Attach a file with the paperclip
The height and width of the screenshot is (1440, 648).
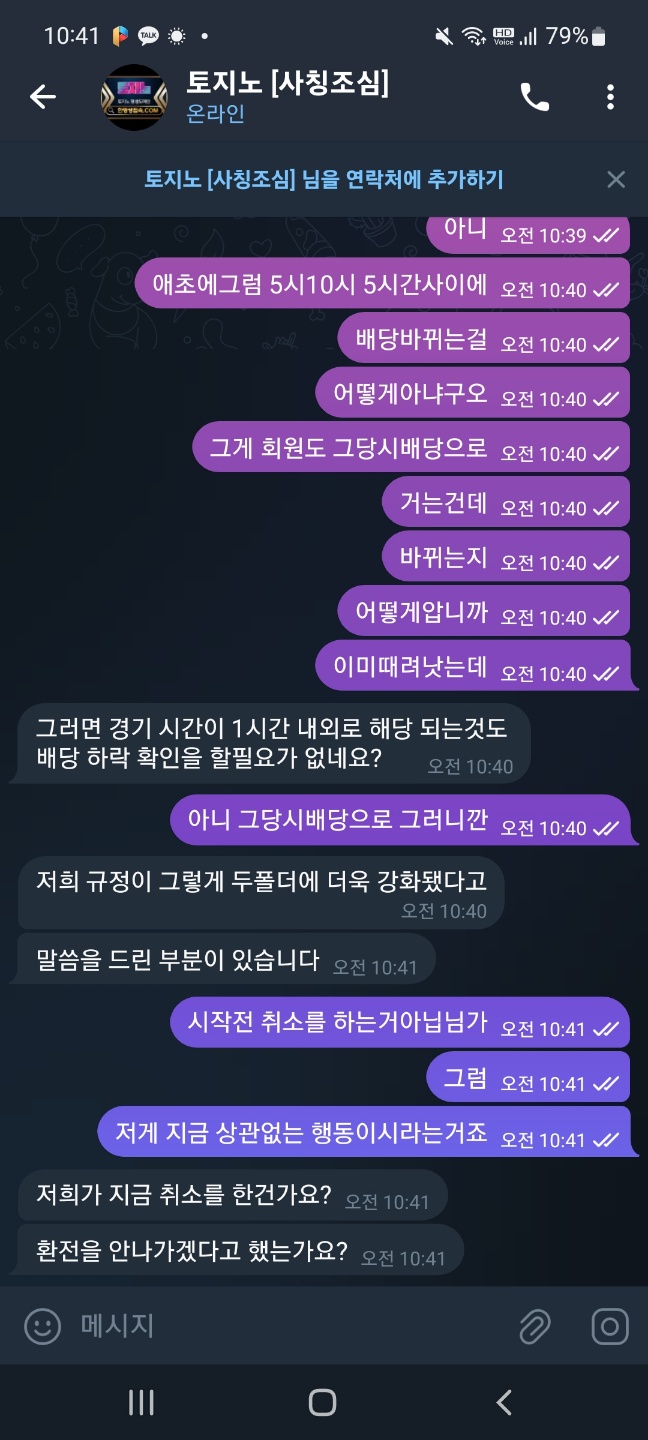535,1327
